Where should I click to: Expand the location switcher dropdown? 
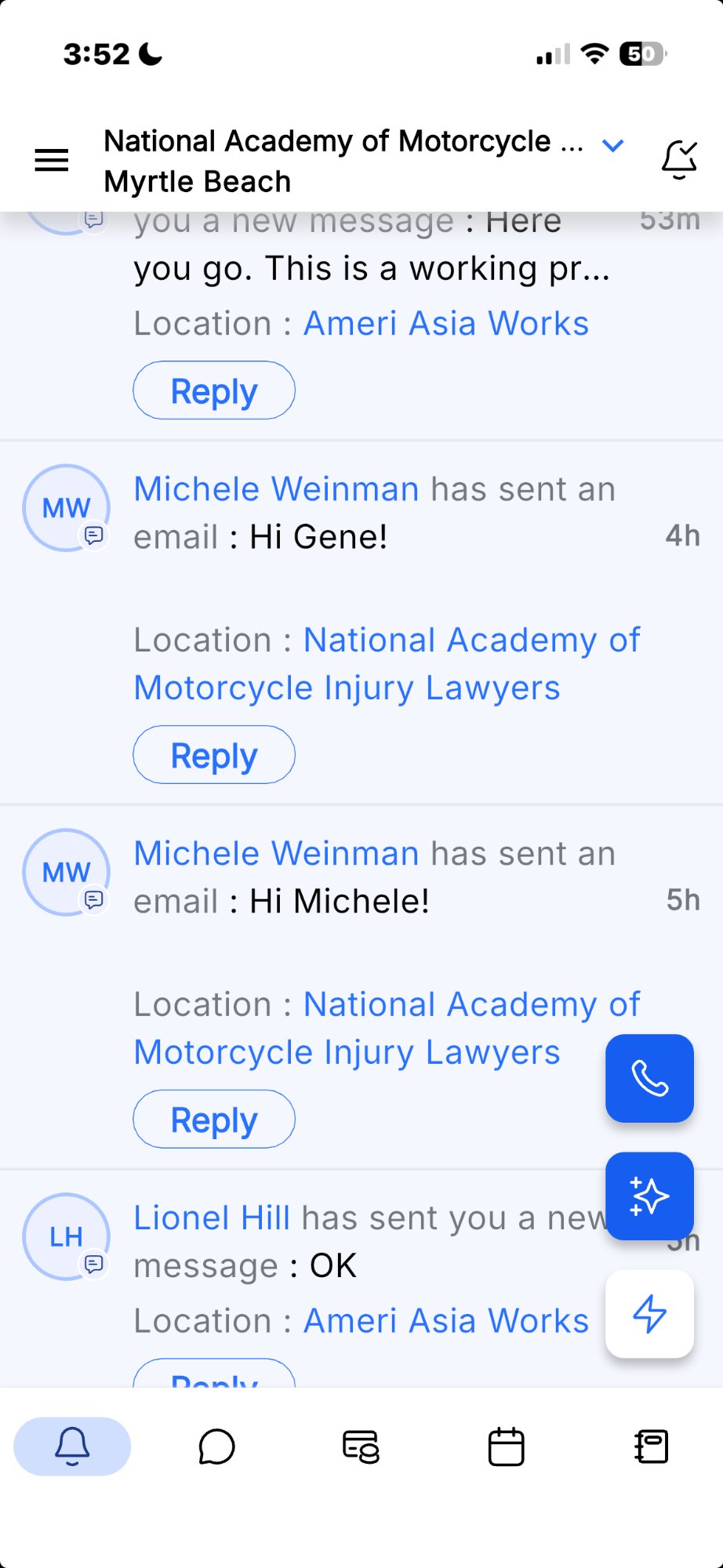[x=612, y=145]
